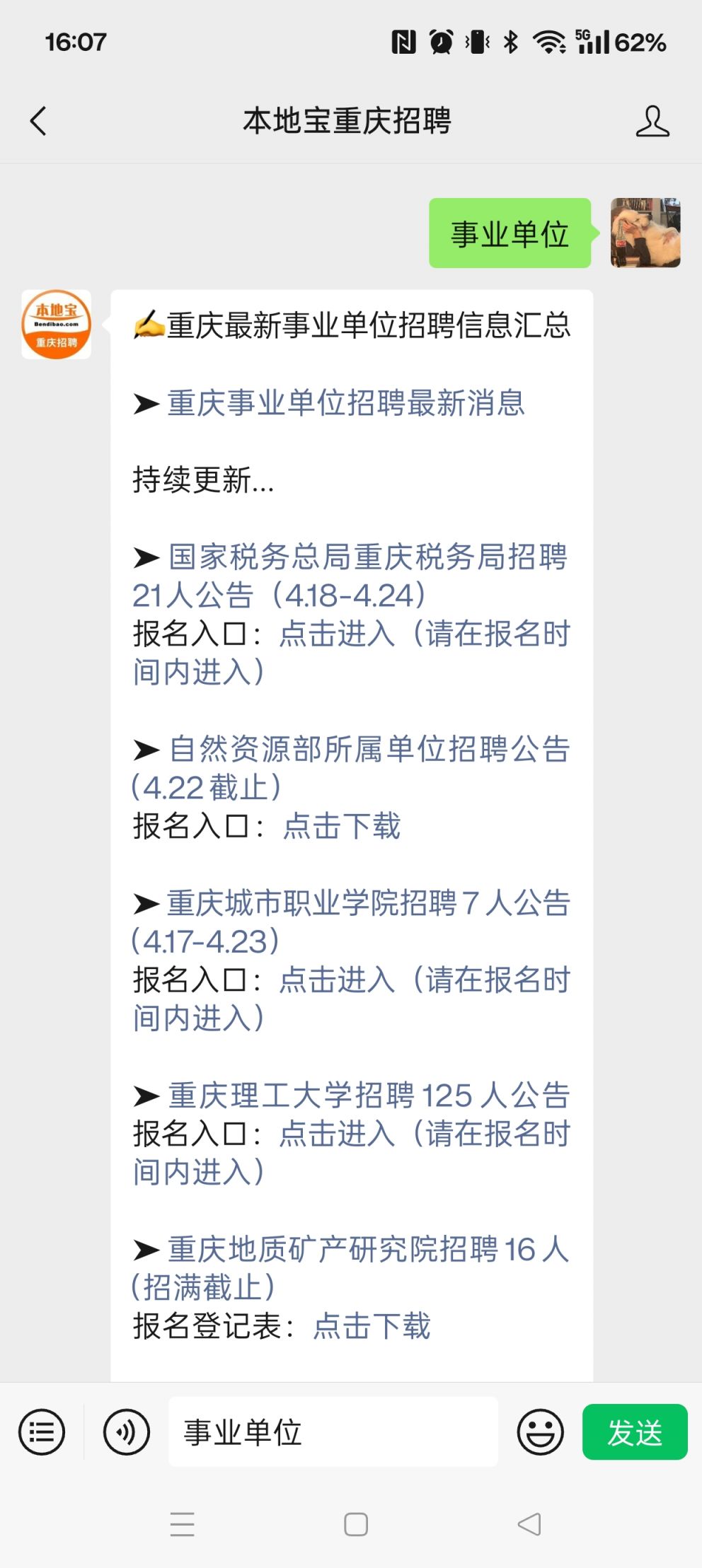Open 重庆城市职业学院招聘7人公告 link
702x1568 pixels.
[351, 922]
